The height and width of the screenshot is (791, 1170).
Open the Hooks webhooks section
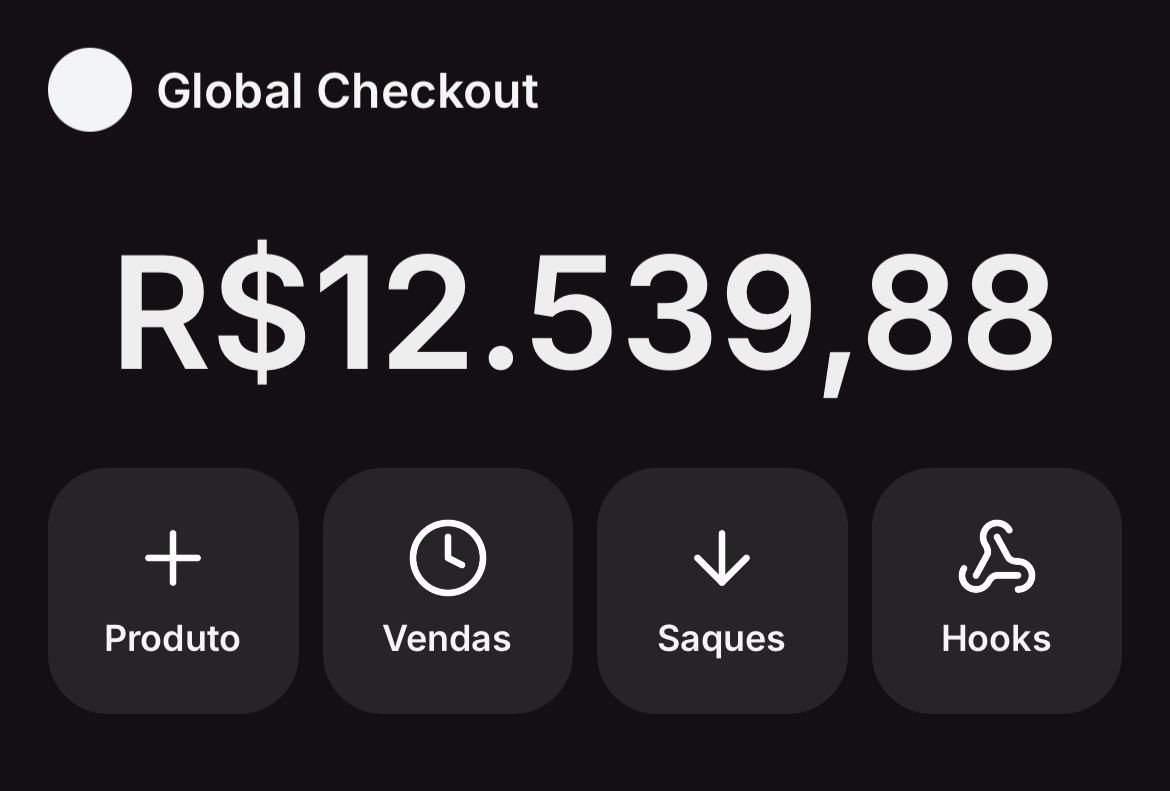point(996,590)
